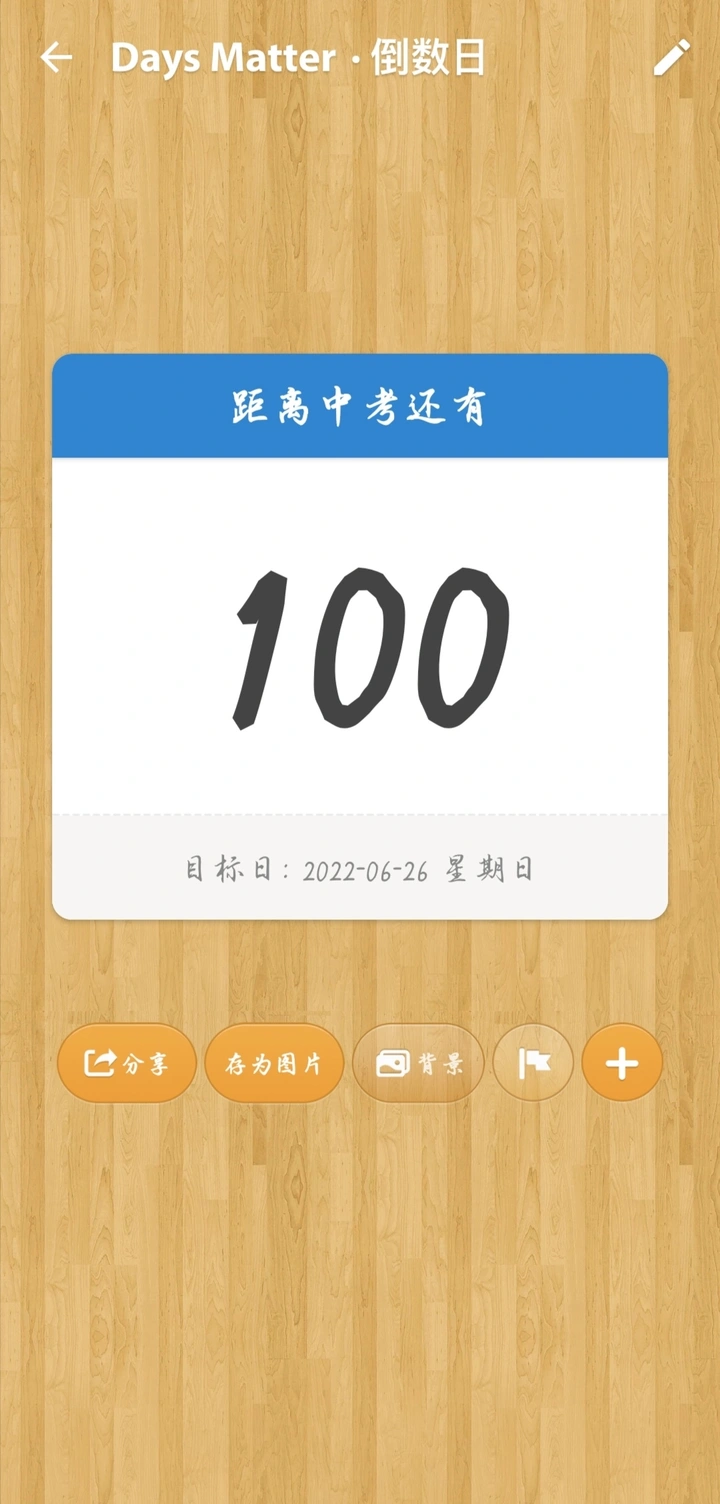Viewport: 720px width, 1504px height.
Task: Edit this countdown with the pencil icon
Action: click(x=672, y=58)
